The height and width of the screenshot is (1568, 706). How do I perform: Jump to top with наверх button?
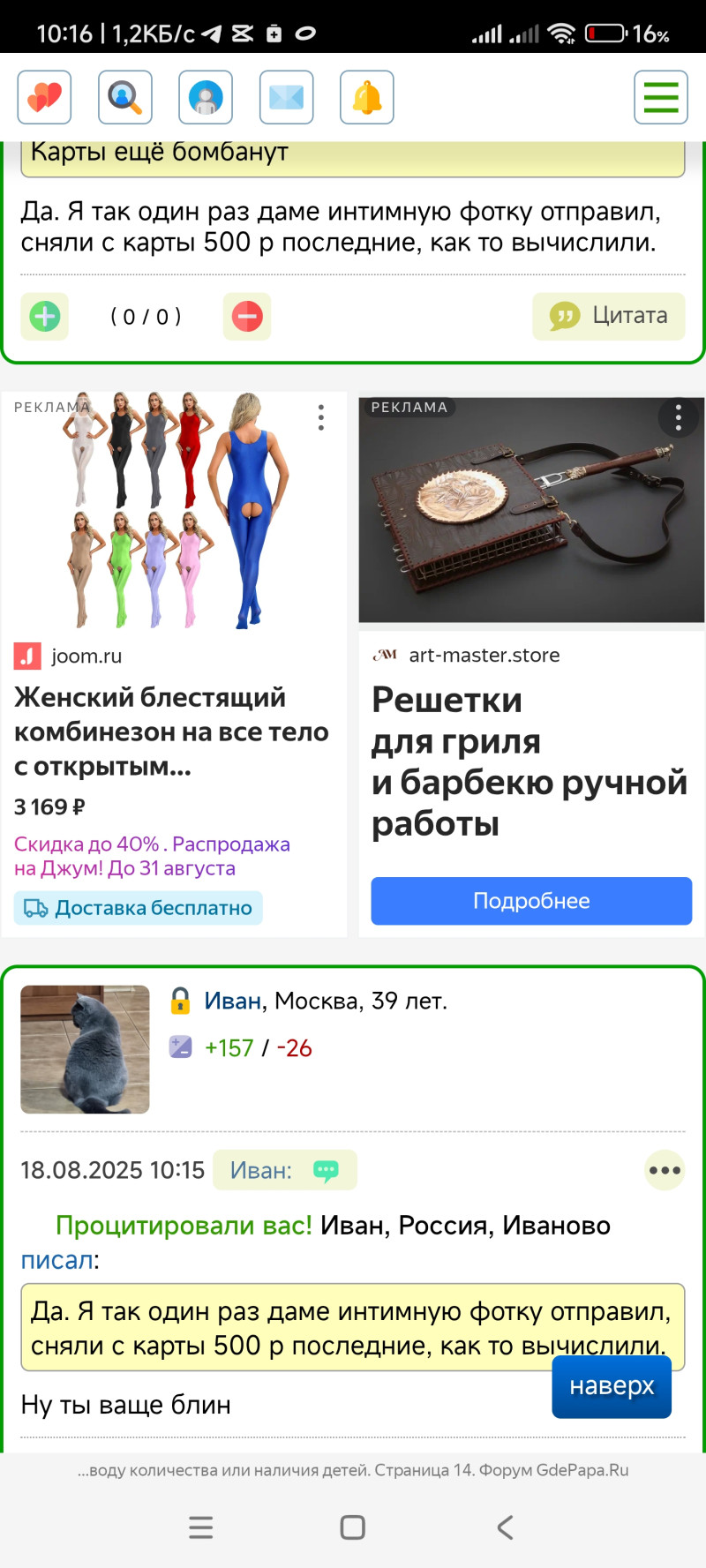pos(612,1386)
